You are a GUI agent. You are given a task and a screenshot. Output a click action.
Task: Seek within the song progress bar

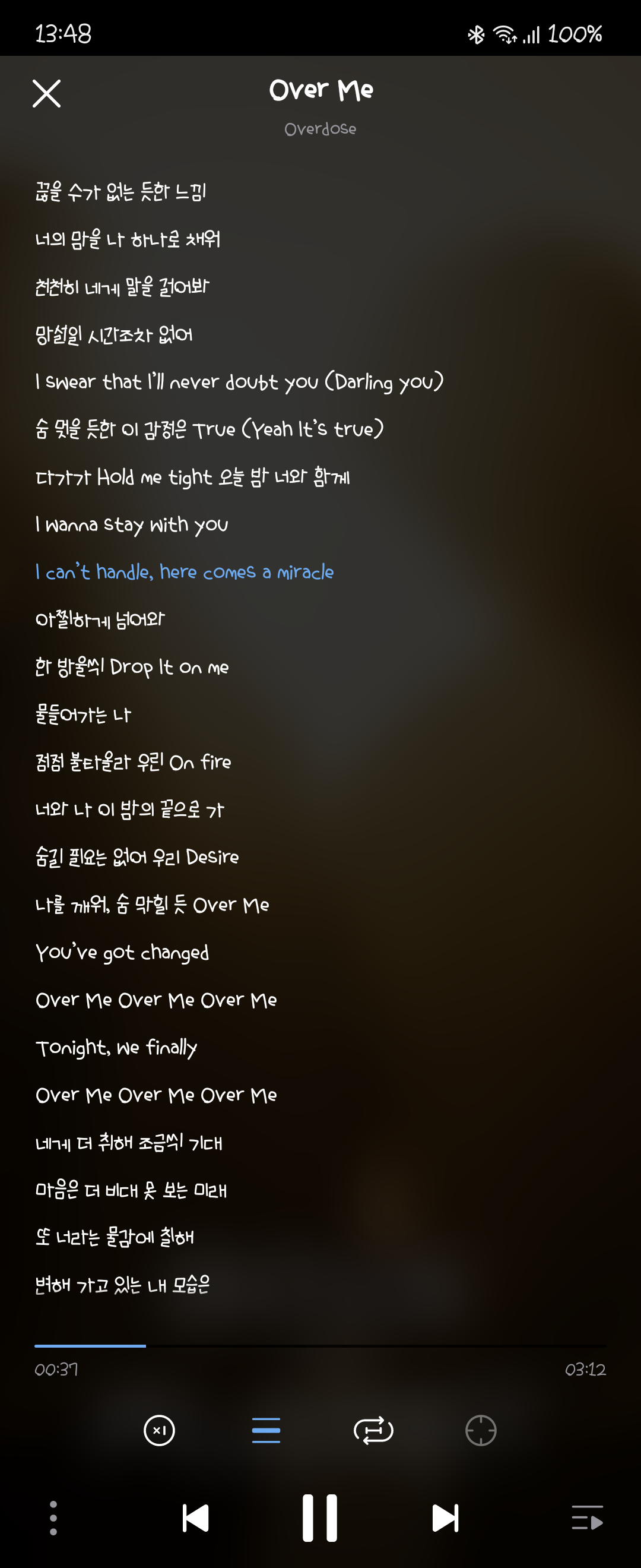tap(320, 1346)
